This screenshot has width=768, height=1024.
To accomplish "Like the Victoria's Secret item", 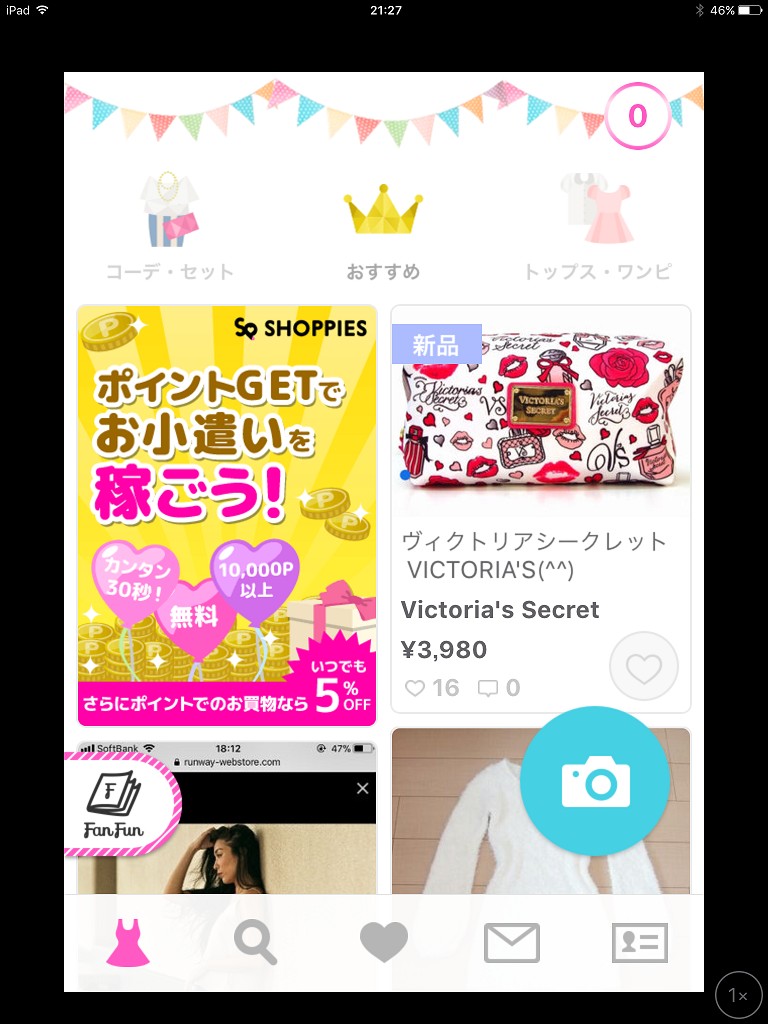I will tap(644, 667).
